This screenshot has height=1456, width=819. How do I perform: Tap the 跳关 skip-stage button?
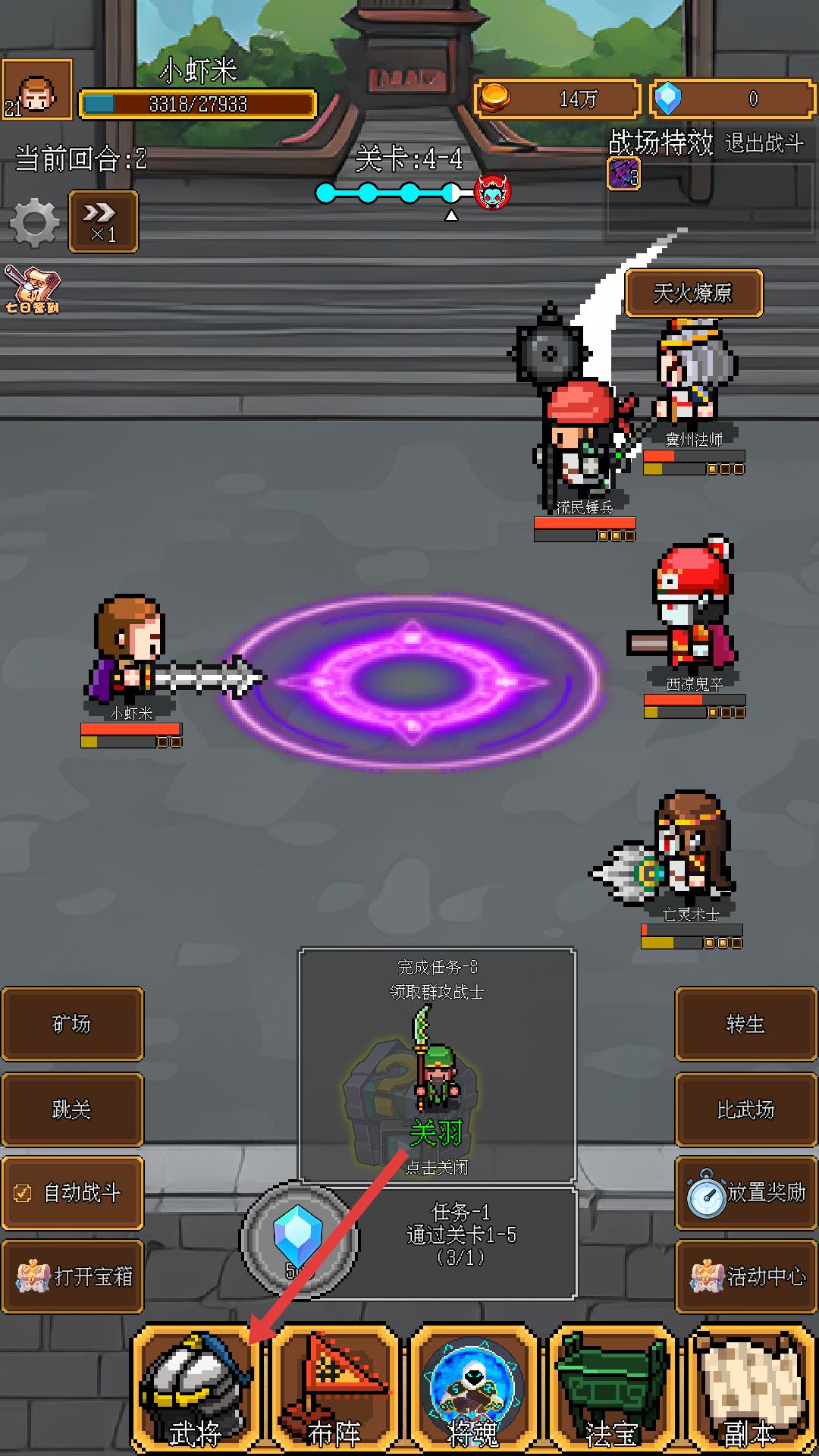pyautogui.click(x=72, y=1109)
